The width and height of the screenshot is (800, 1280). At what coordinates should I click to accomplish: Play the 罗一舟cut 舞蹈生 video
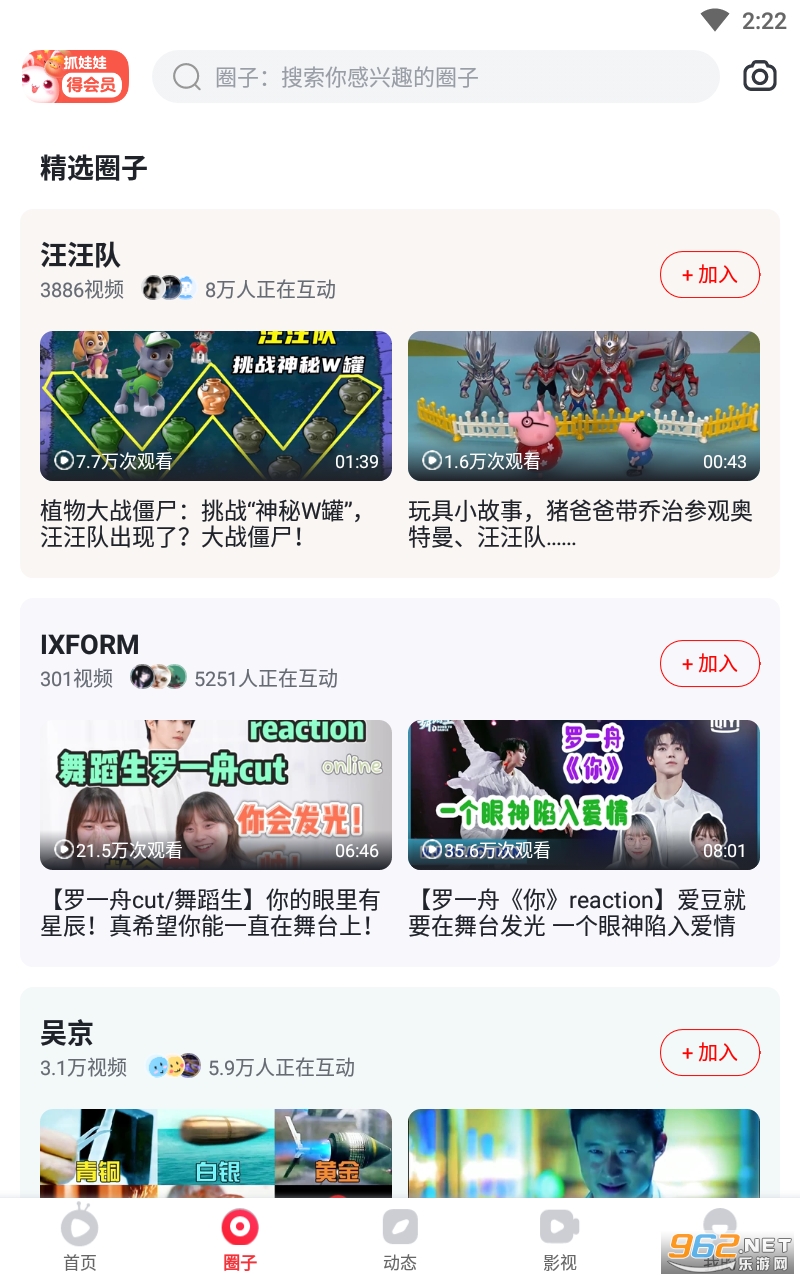(x=216, y=795)
